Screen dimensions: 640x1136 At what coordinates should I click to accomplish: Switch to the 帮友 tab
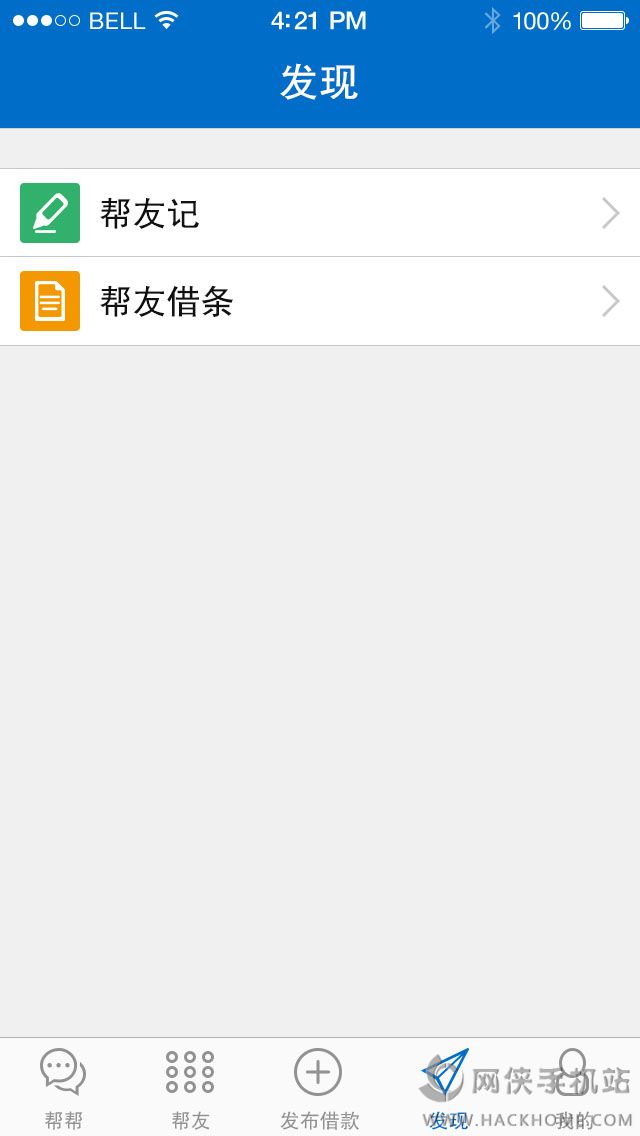pyautogui.click(x=190, y=1088)
